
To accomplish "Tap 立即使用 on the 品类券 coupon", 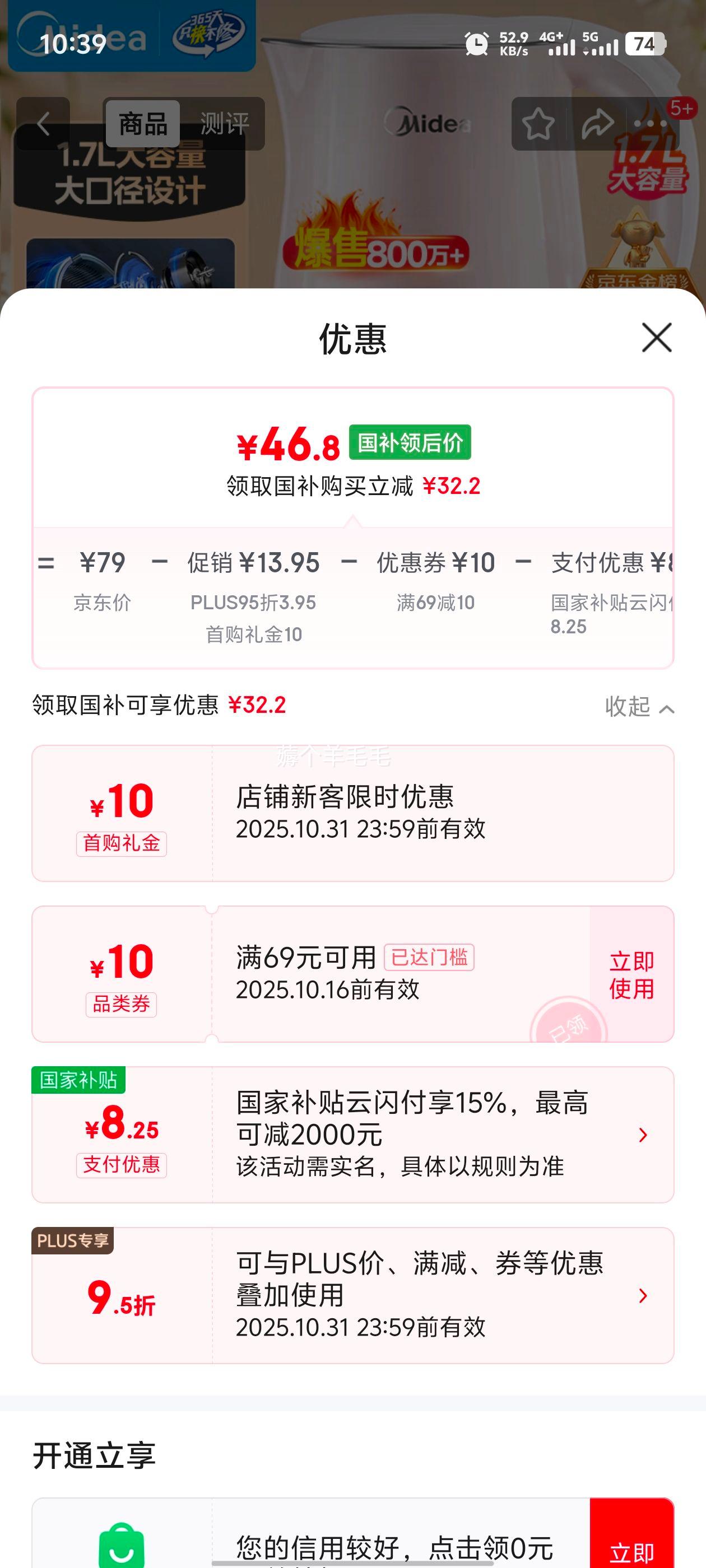I will click(631, 974).
